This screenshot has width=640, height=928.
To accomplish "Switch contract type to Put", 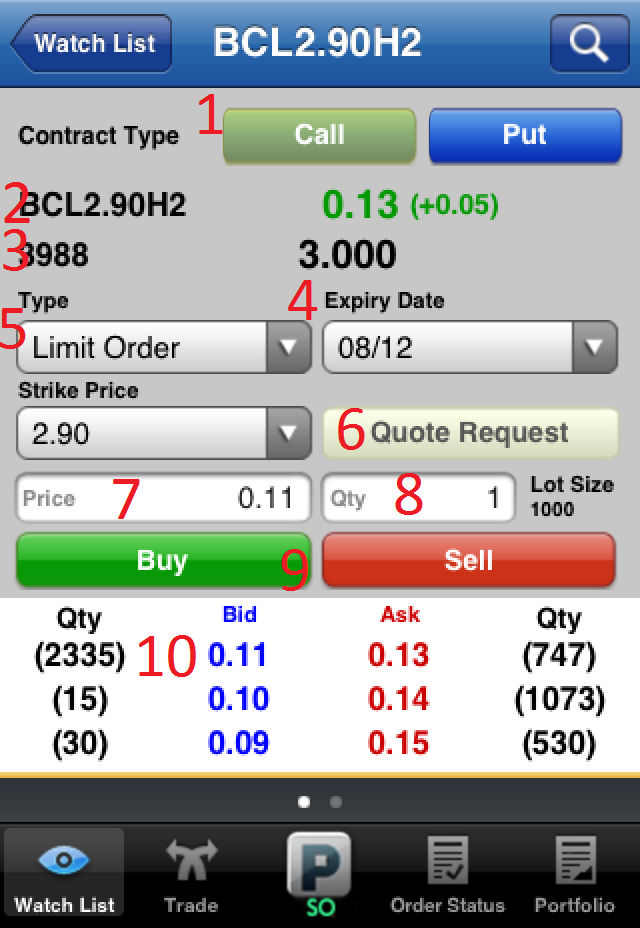I will click(x=525, y=136).
